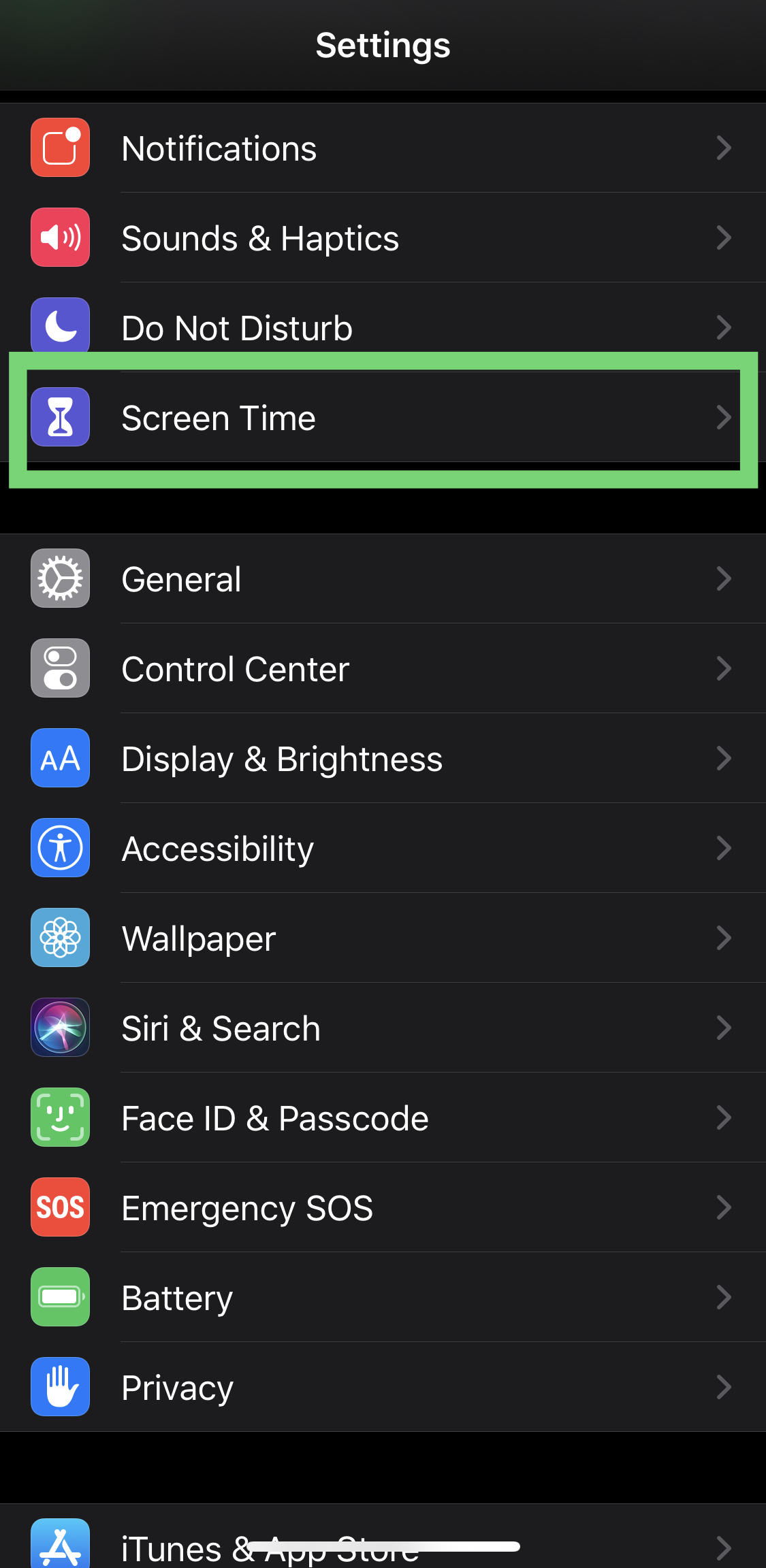Select the Screen Time row

(383, 418)
